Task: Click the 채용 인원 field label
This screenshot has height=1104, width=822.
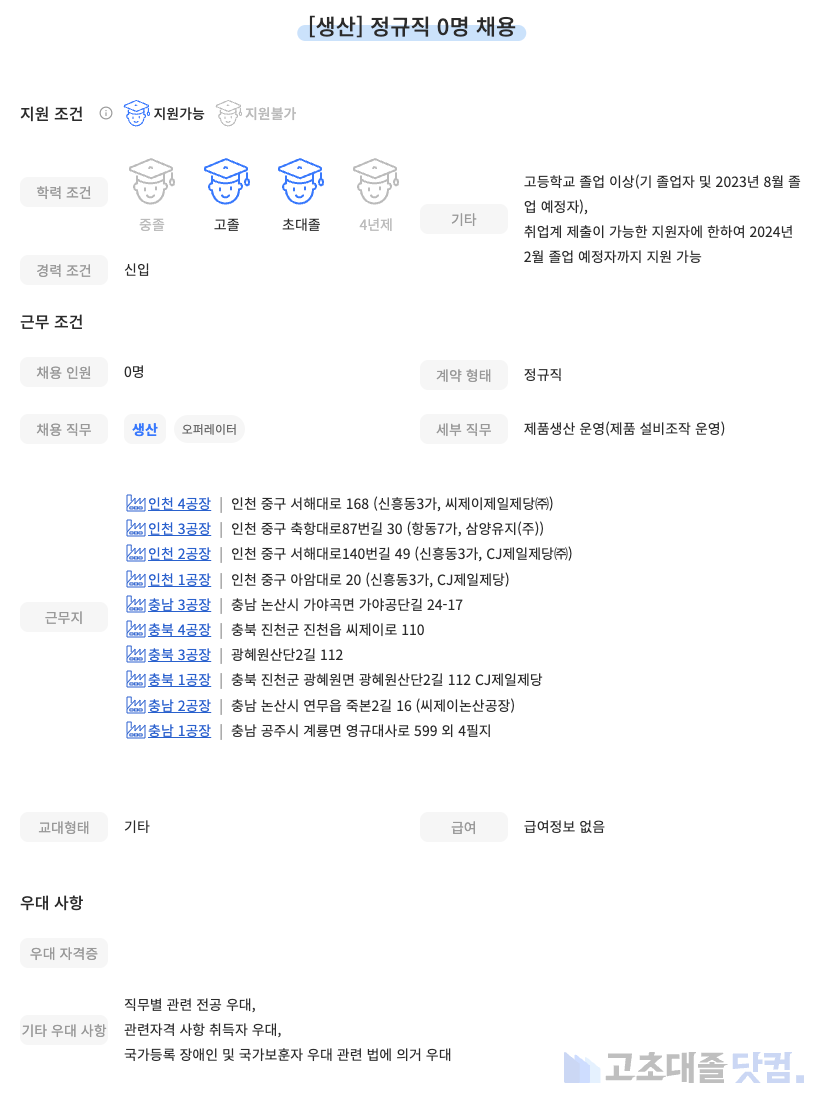Action: 63,371
